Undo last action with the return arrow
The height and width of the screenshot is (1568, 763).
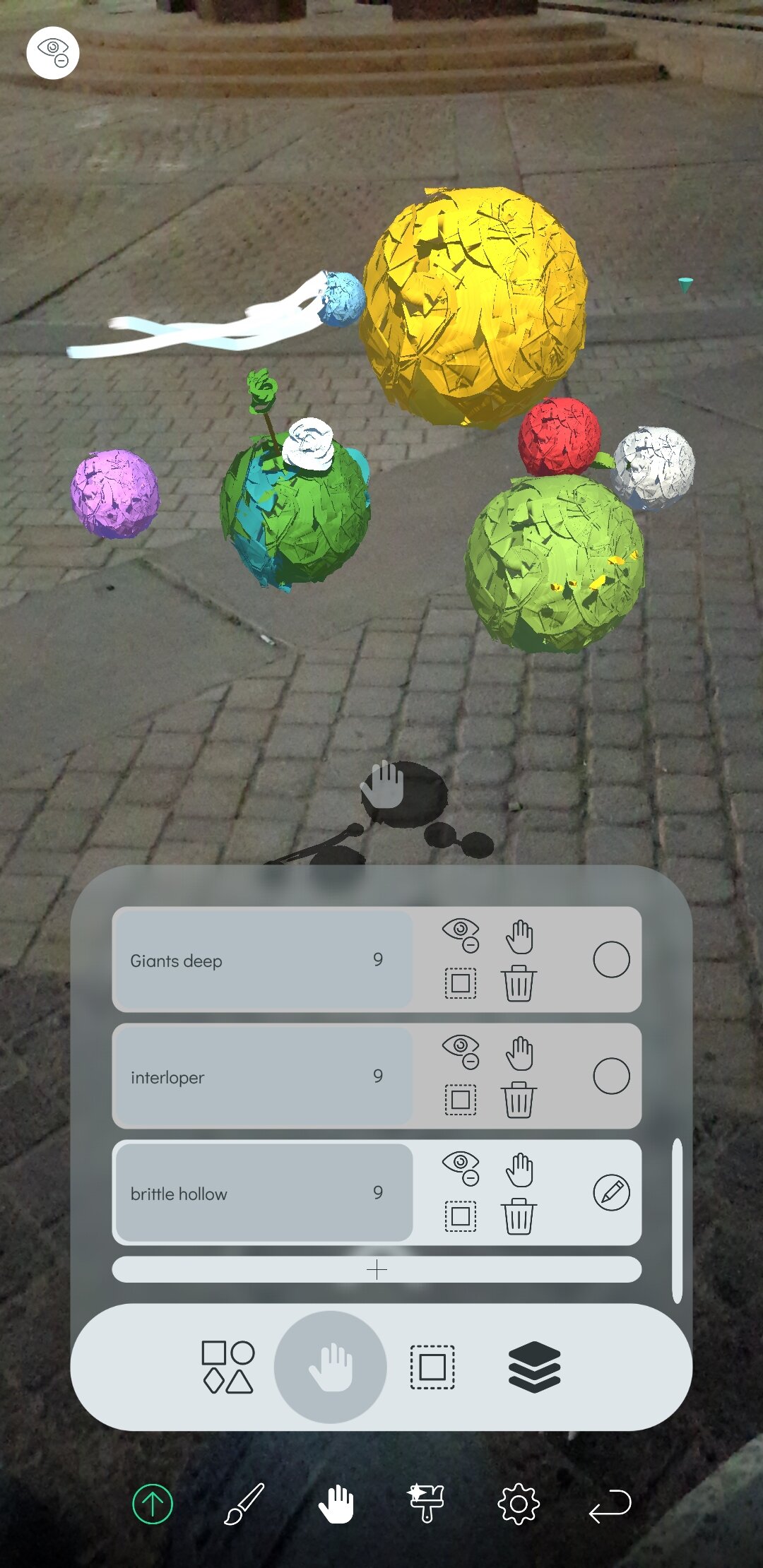point(610,1505)
